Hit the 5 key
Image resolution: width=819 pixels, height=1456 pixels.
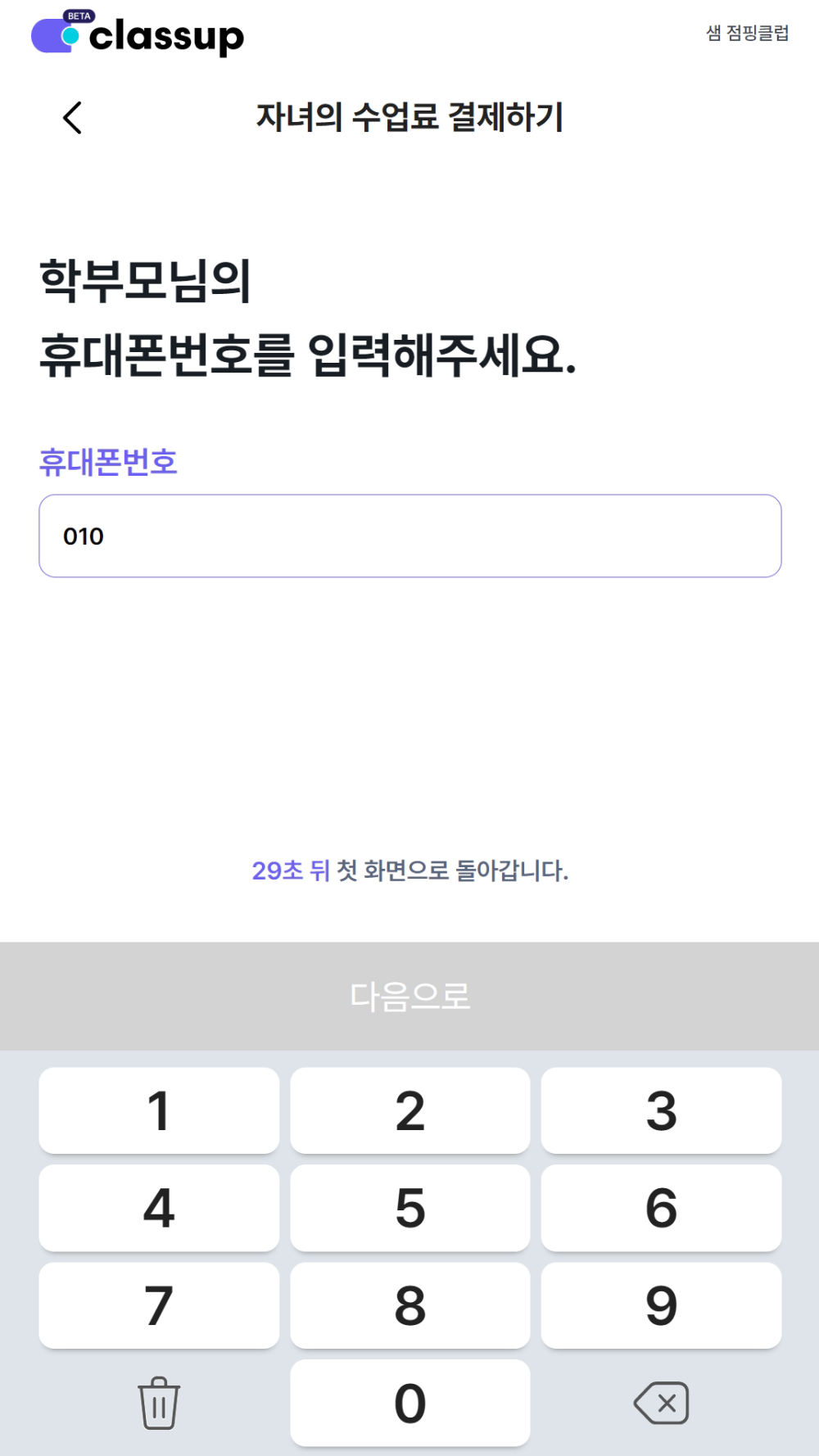(409, 1208)
